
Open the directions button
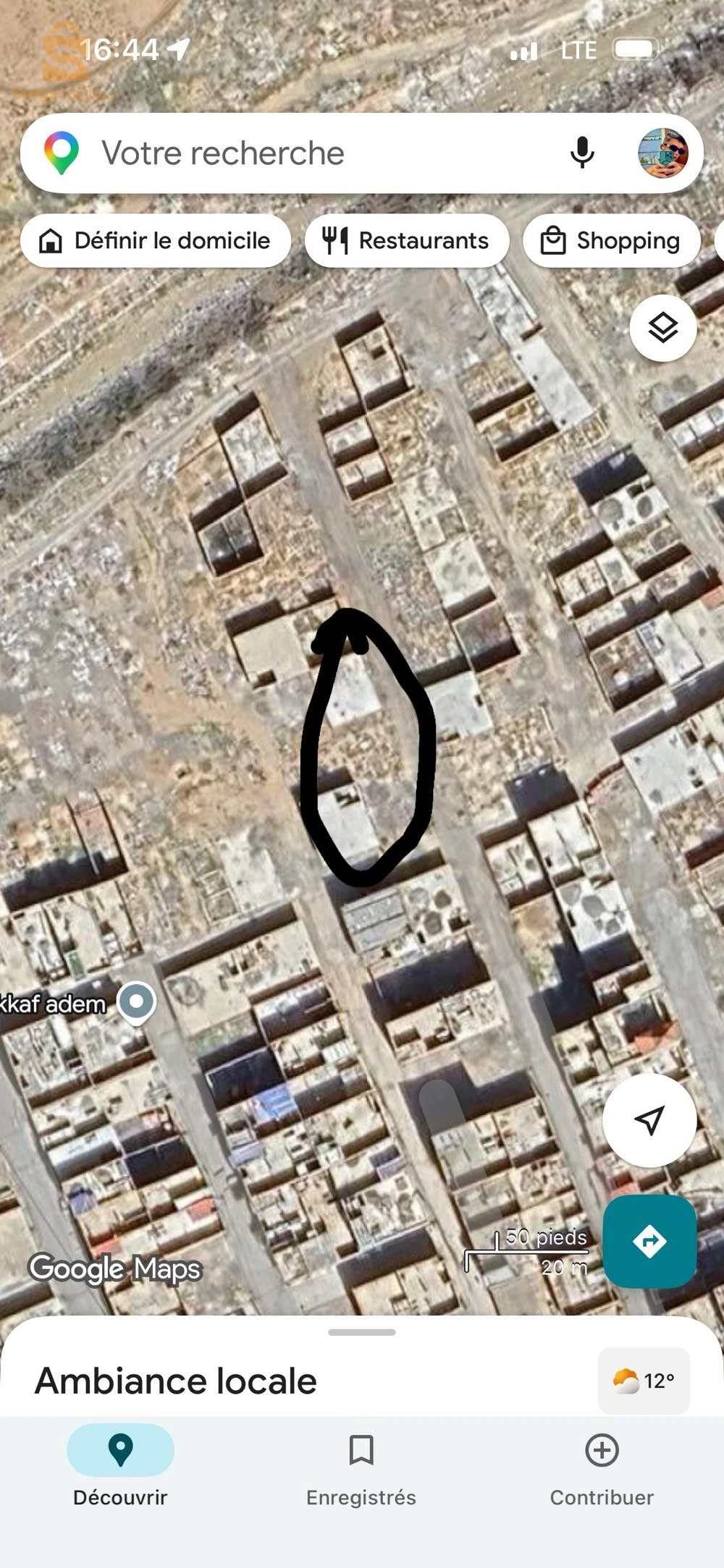pyautogui.click(x=649, y=1242)
